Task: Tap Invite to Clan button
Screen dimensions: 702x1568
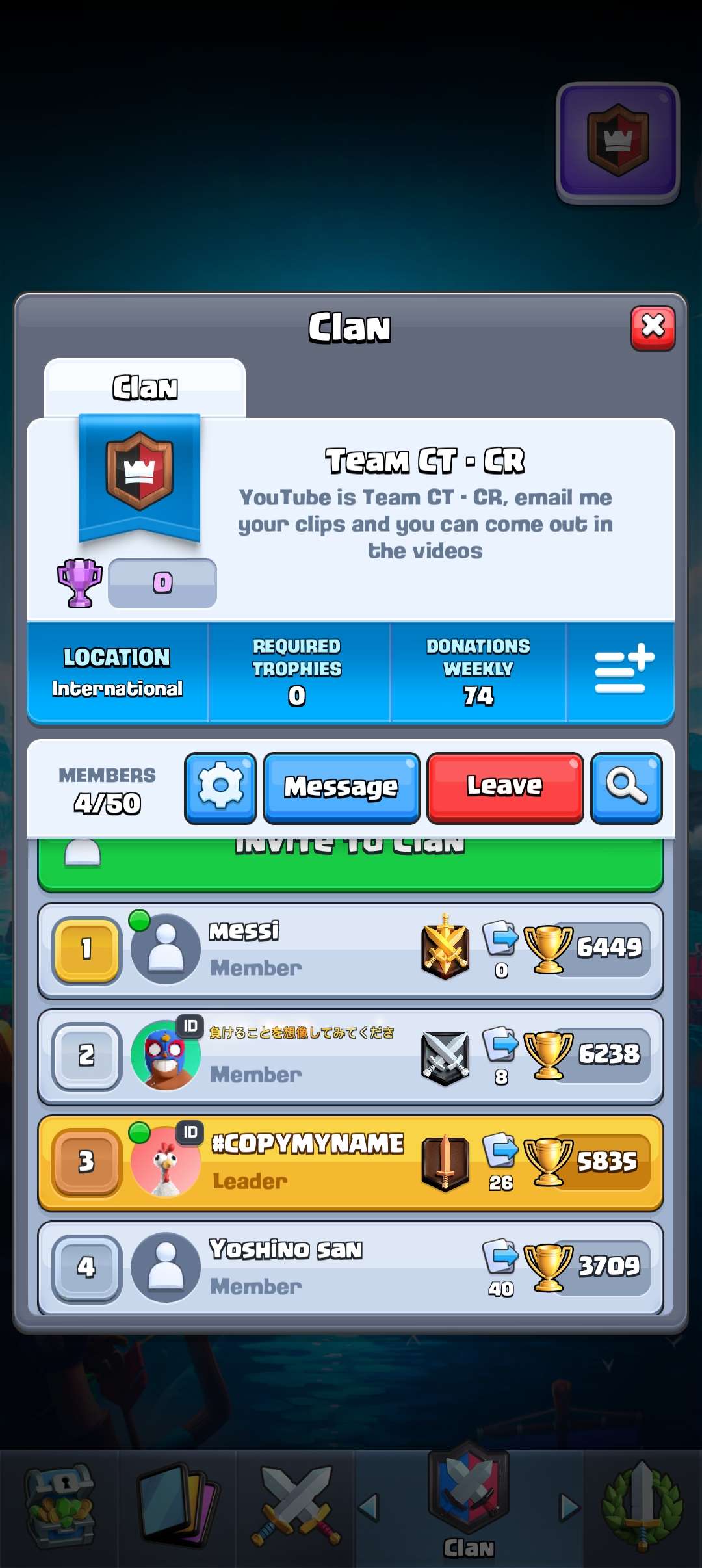Action: coord(350,865)
